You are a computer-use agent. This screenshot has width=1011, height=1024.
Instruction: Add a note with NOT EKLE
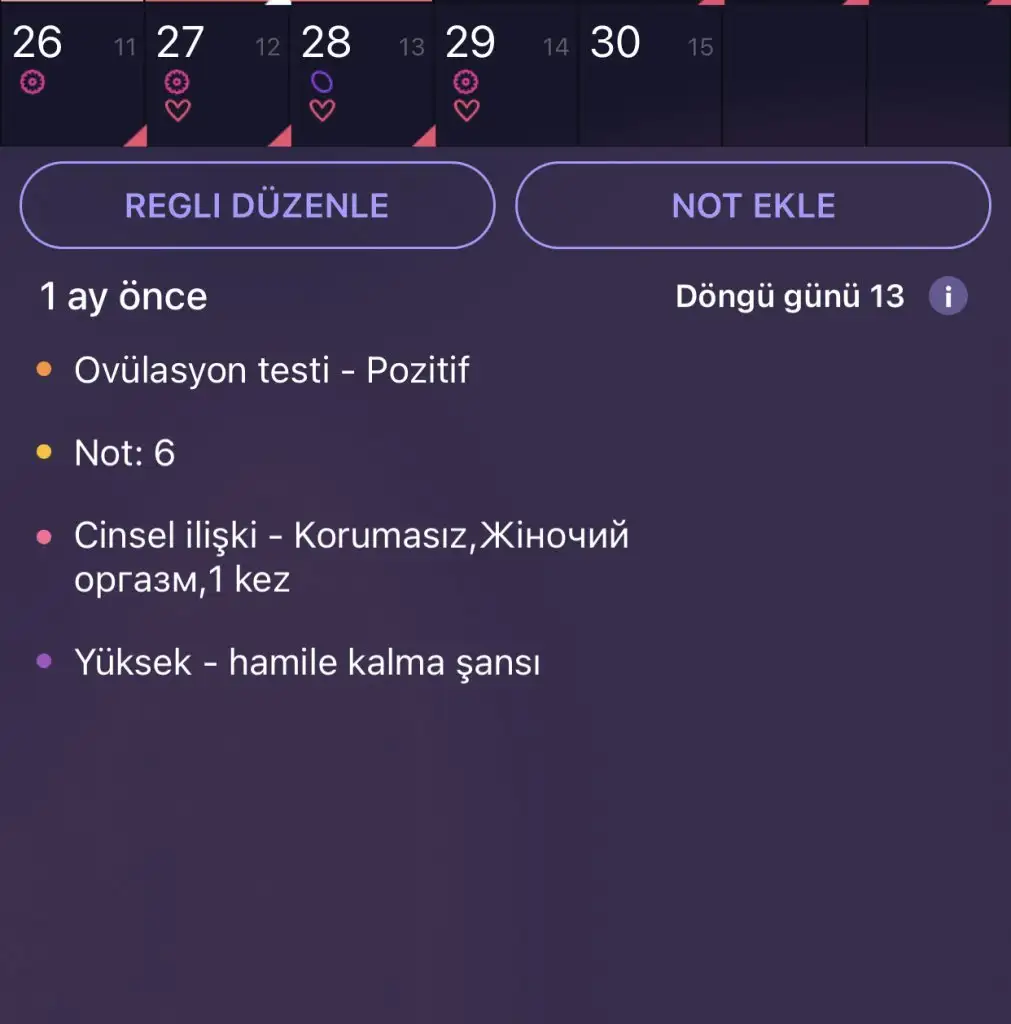pos(753,205)
